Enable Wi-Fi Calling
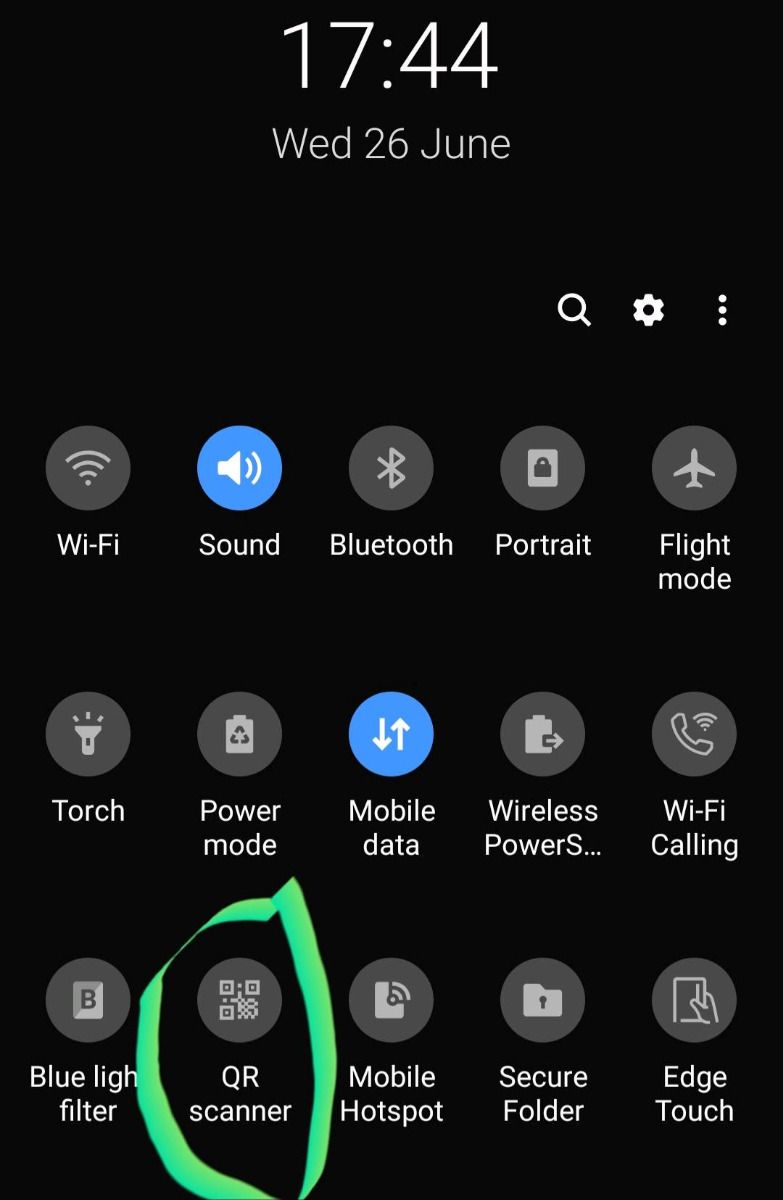This screenshot has width=783, height=1200. [694, 733]
